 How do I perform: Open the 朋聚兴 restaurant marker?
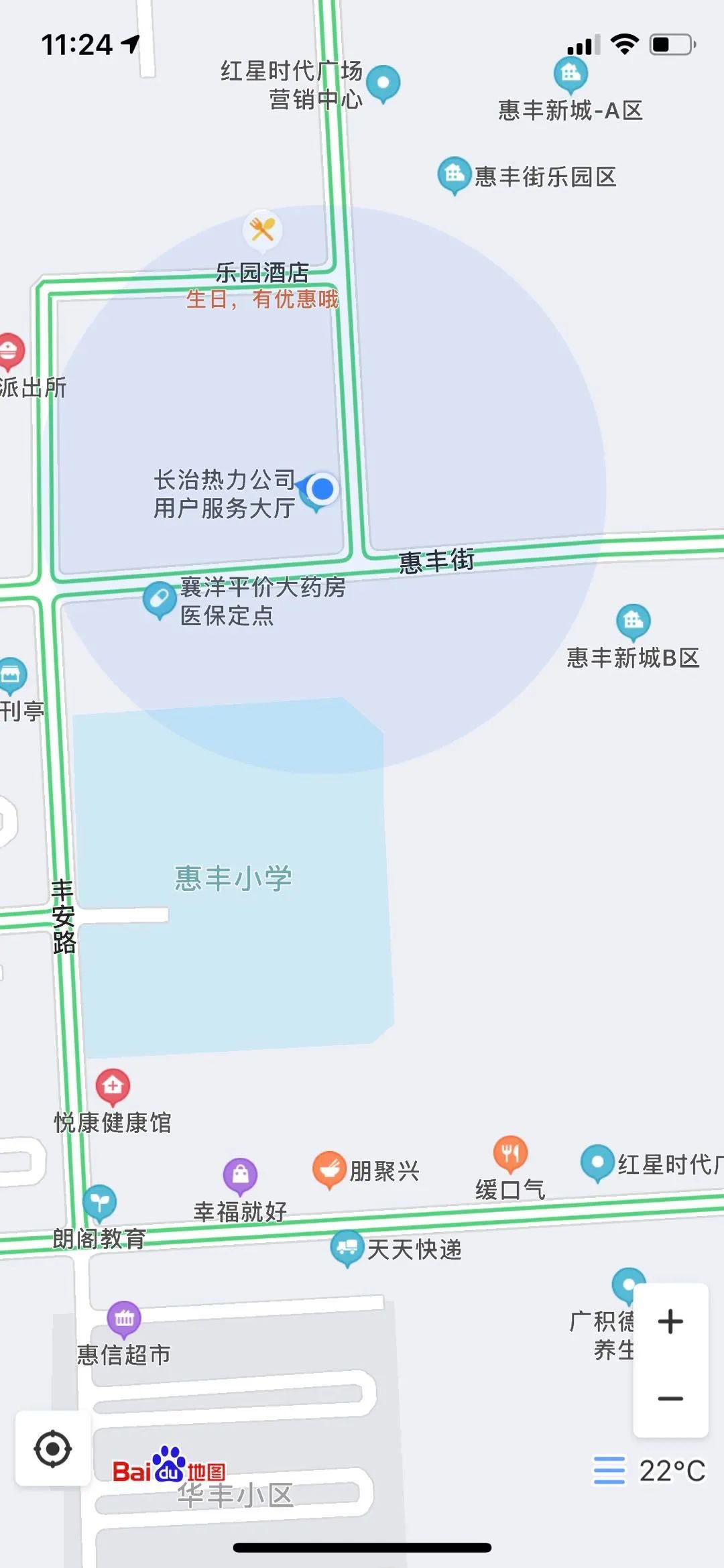point(329,1169)
